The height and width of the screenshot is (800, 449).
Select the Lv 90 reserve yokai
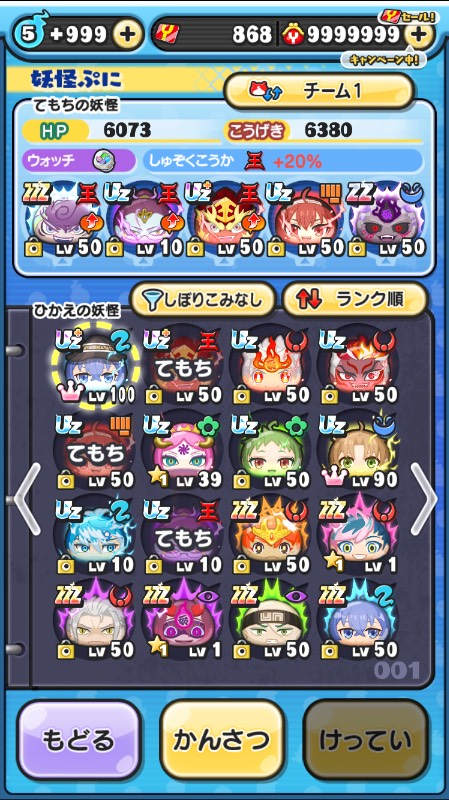point(359,451)
